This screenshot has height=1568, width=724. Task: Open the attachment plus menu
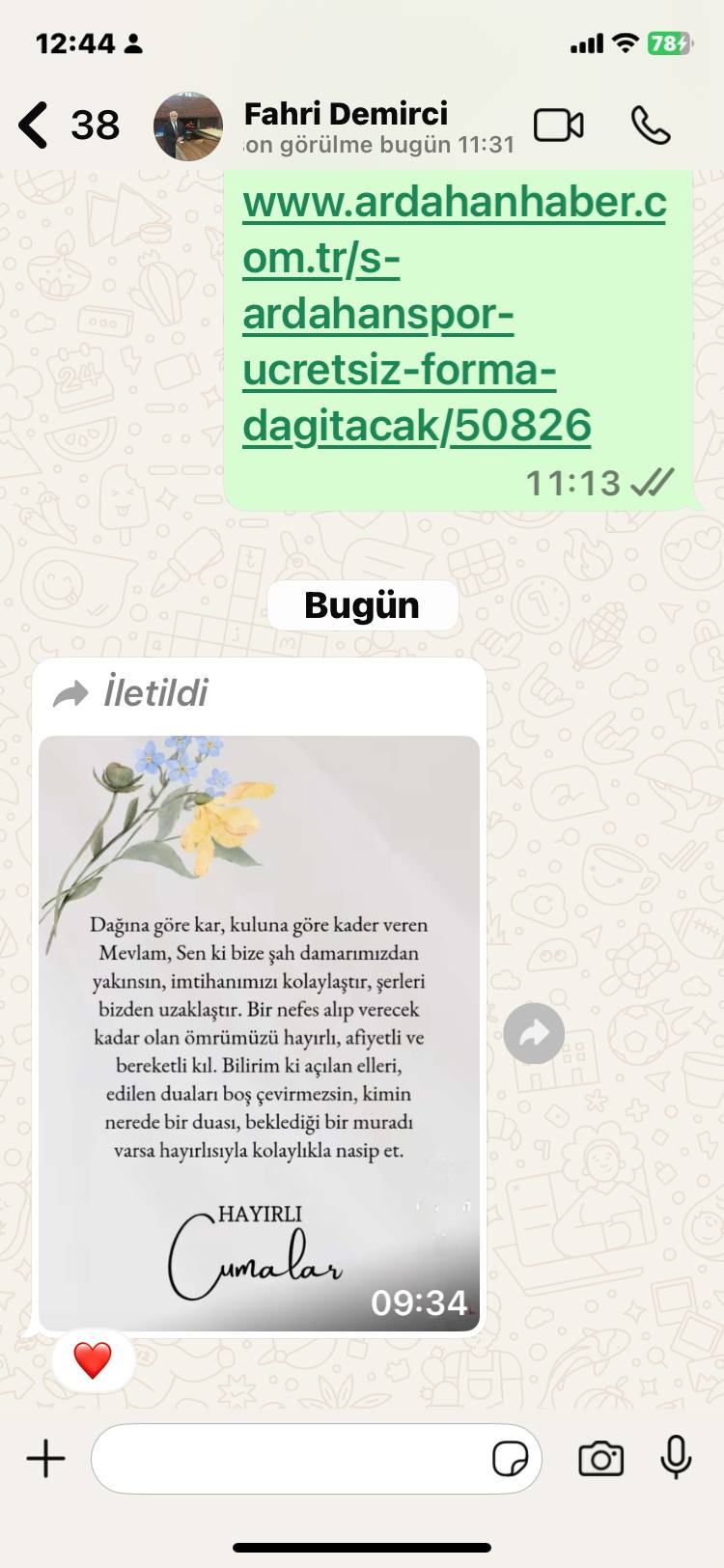tap(45, 1459)
